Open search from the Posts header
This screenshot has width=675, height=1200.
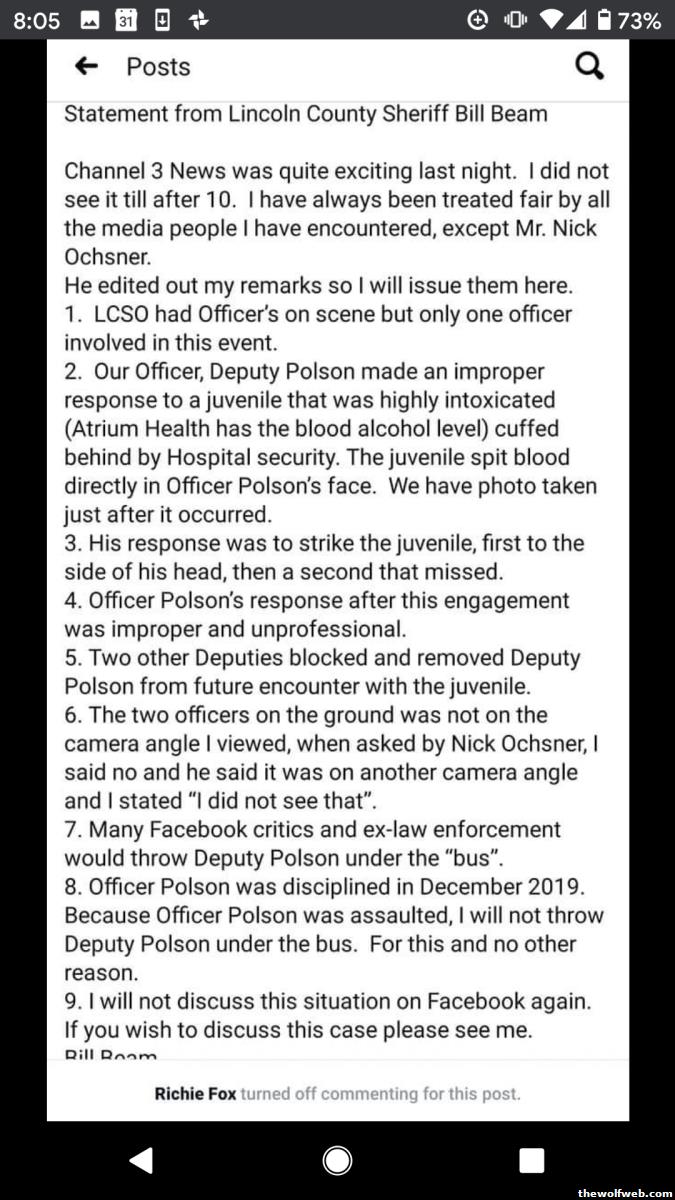pyautogui.click(x=590, y=67)
